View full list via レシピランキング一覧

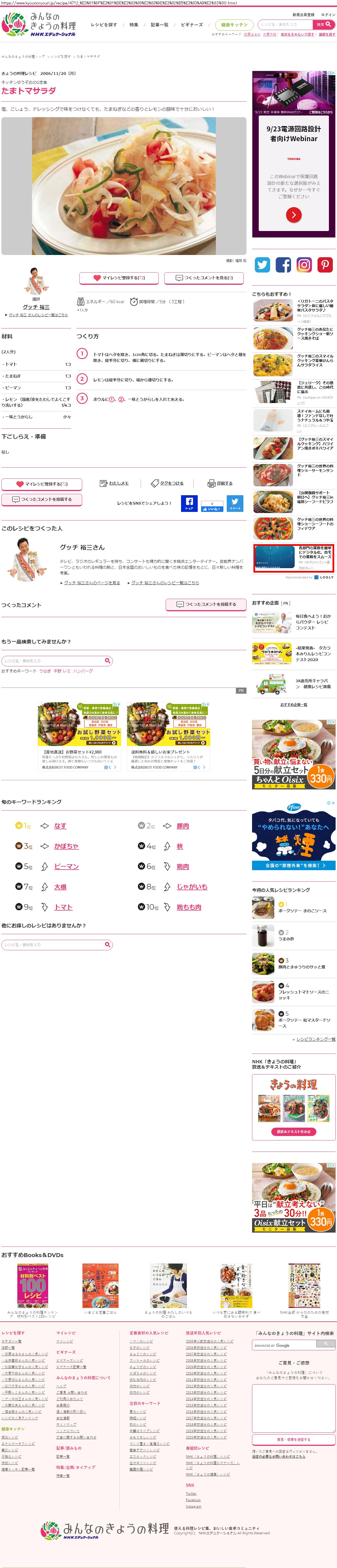(x=315, y=1039)
